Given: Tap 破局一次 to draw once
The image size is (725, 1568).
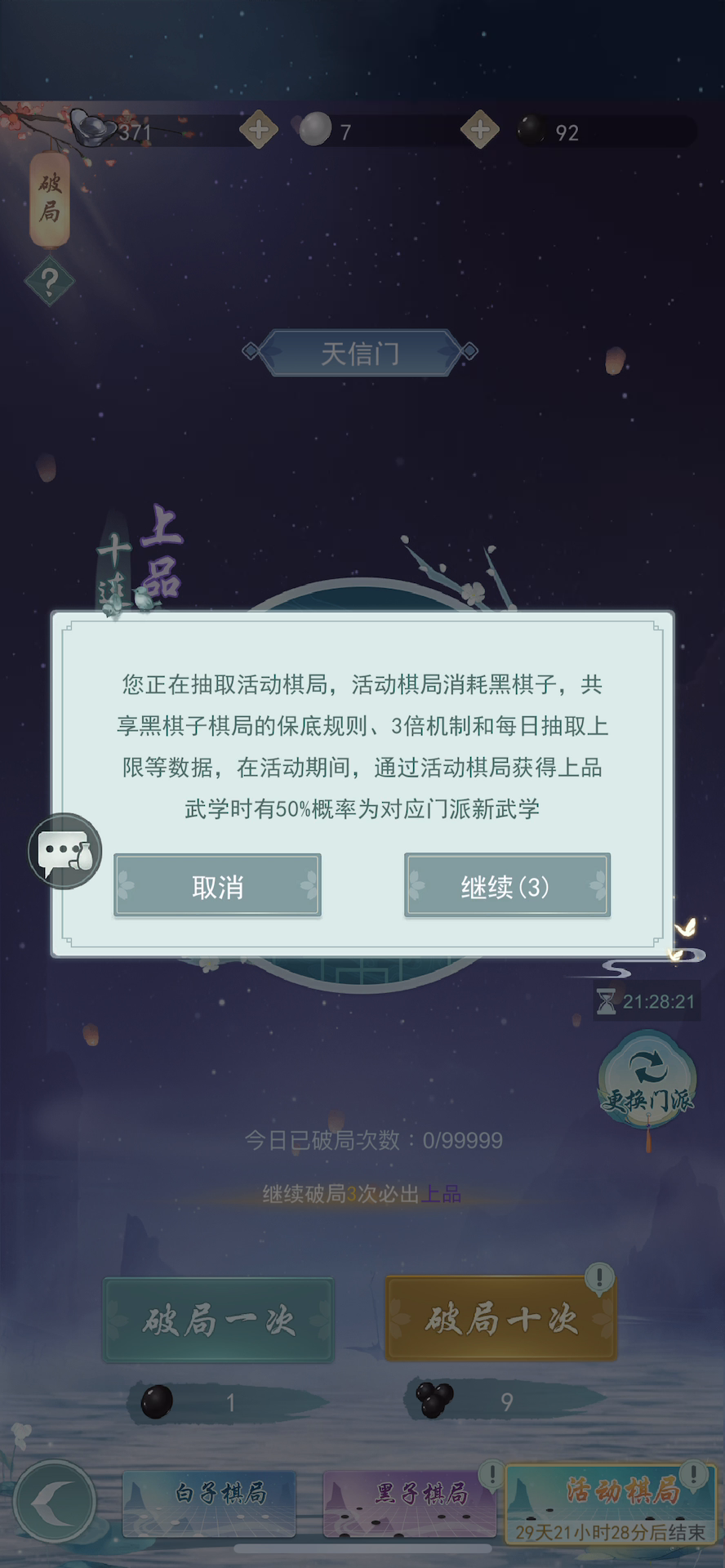Looking at the screenshot, I should pos(218,1320).
